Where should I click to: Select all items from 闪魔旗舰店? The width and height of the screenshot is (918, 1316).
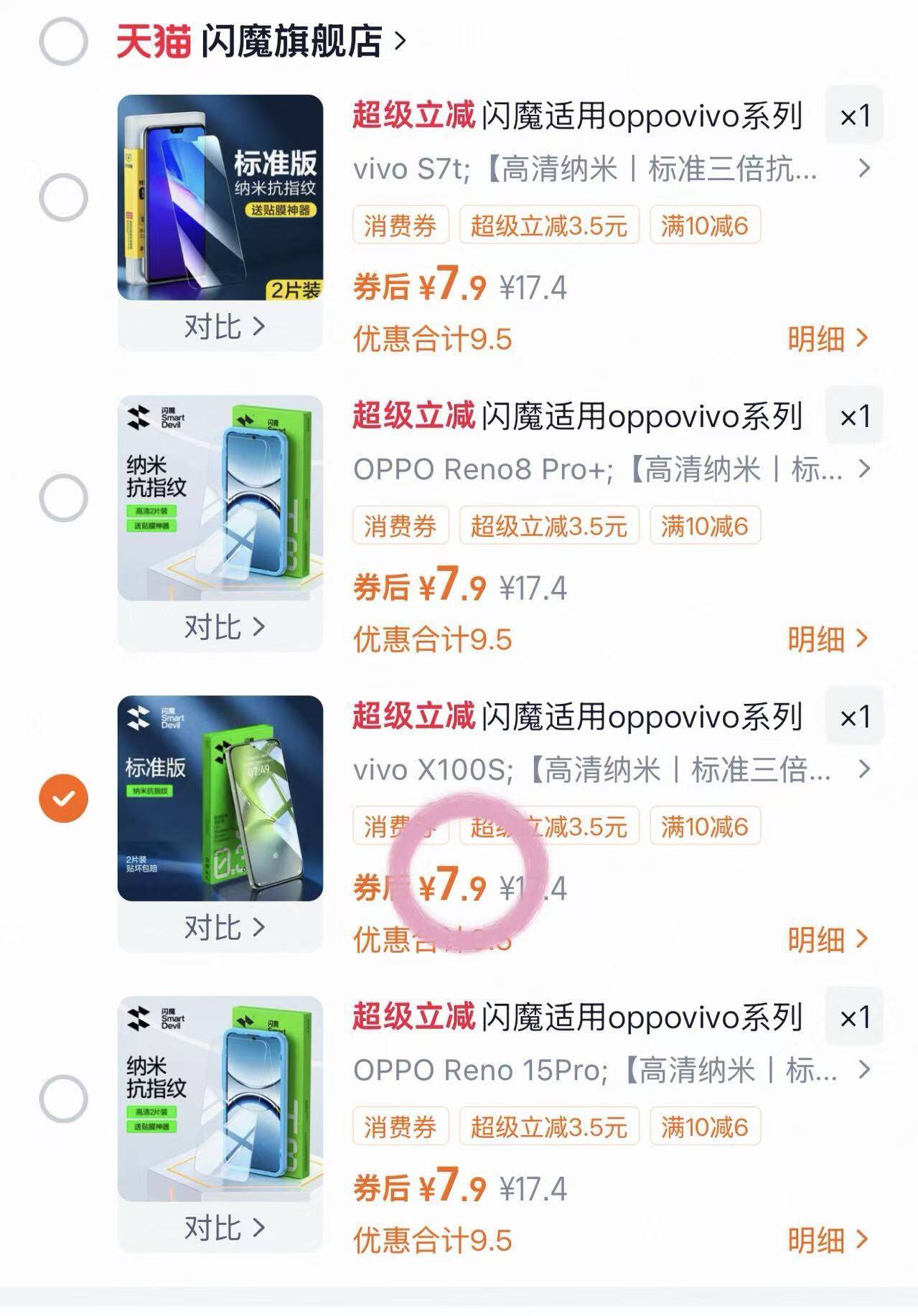coord(63,42)
